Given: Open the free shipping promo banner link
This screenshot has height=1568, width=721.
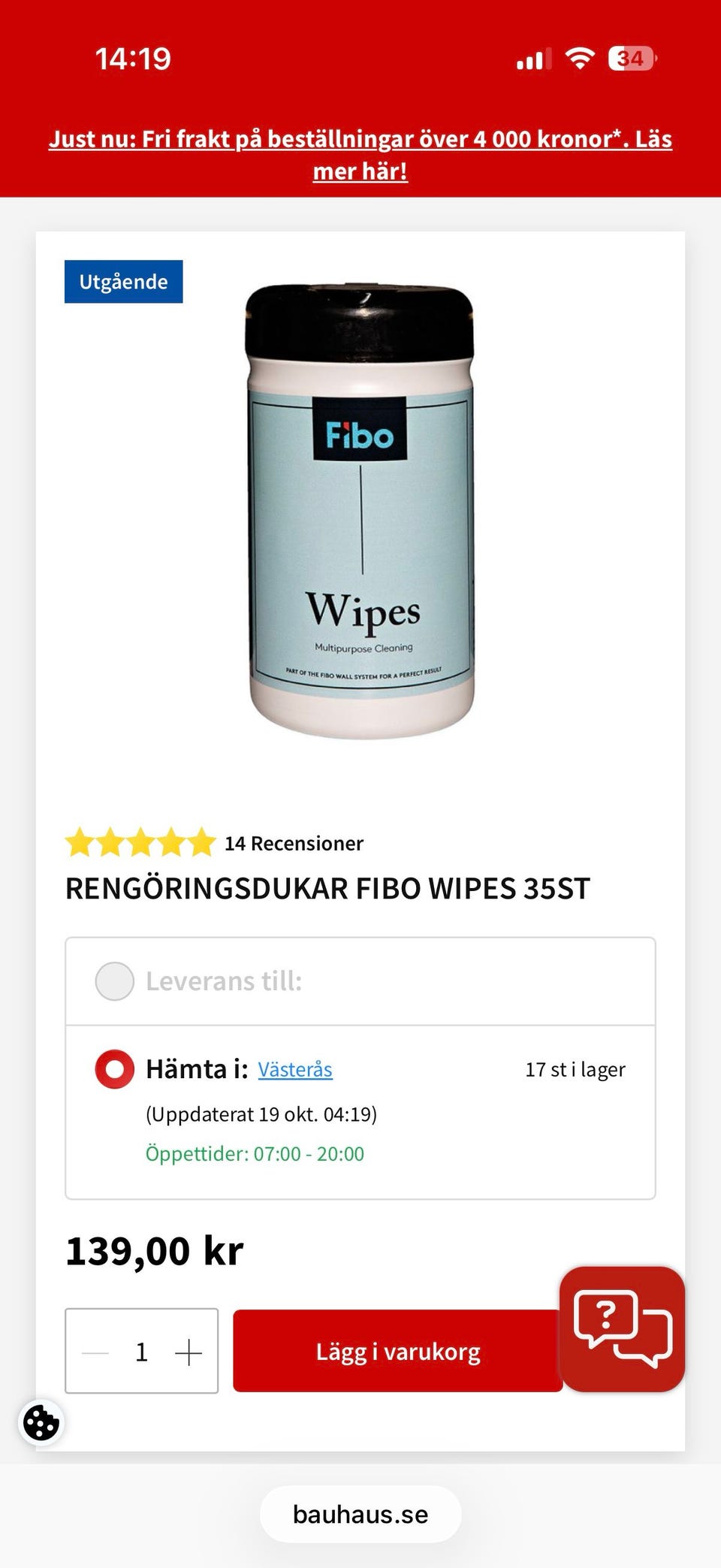Looking at the screenshot, I should click(360, 155).
